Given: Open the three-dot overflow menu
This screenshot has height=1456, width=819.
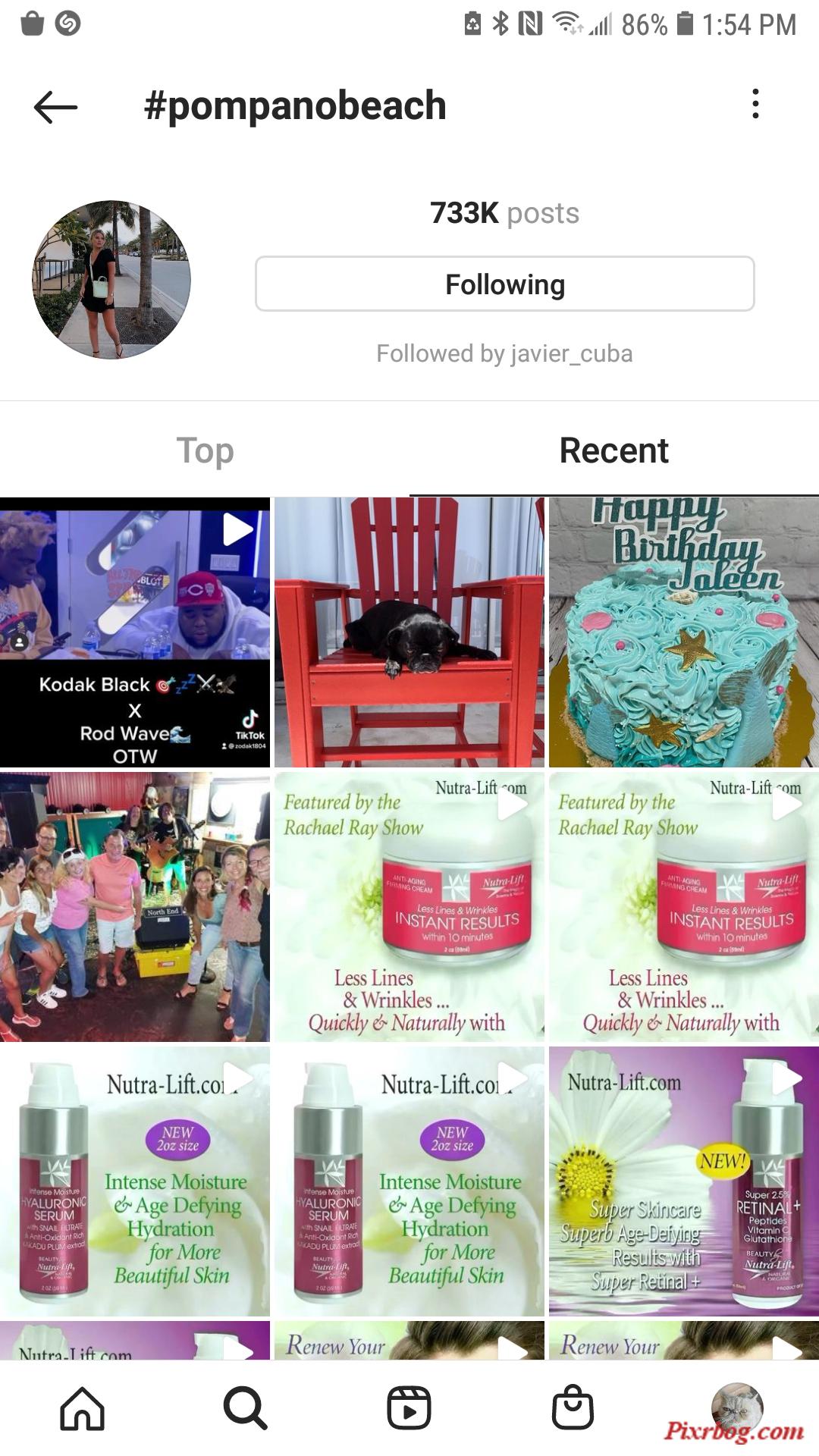Looking at the screenshot, I should click(755, 104).
